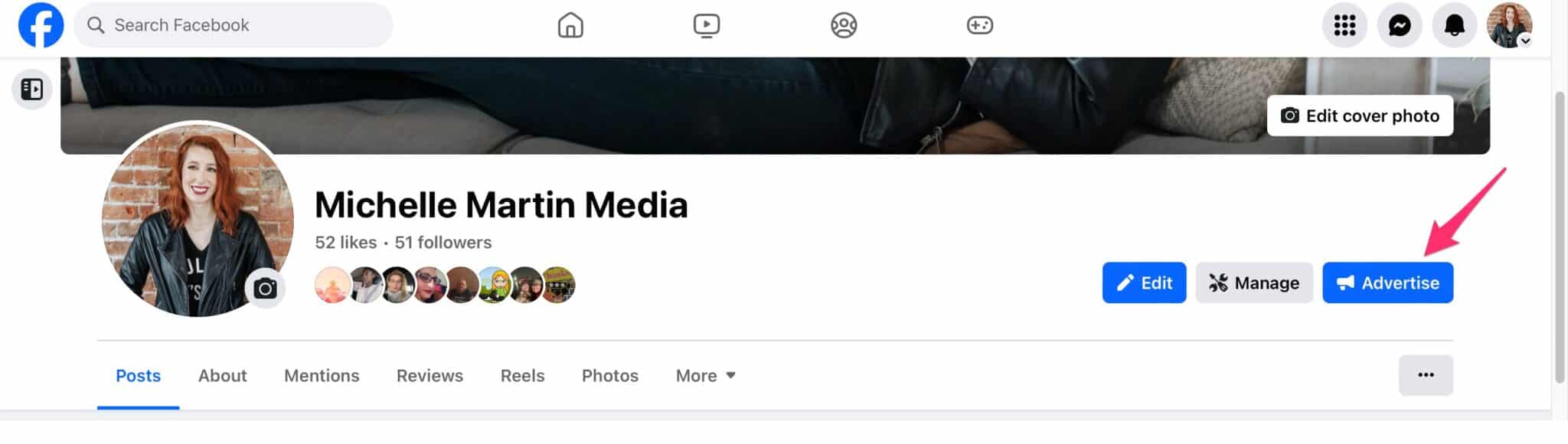Viewport: 1568px width, 444px height.
Task: Change the profile picture via camera icon
Action: point(265,289)
